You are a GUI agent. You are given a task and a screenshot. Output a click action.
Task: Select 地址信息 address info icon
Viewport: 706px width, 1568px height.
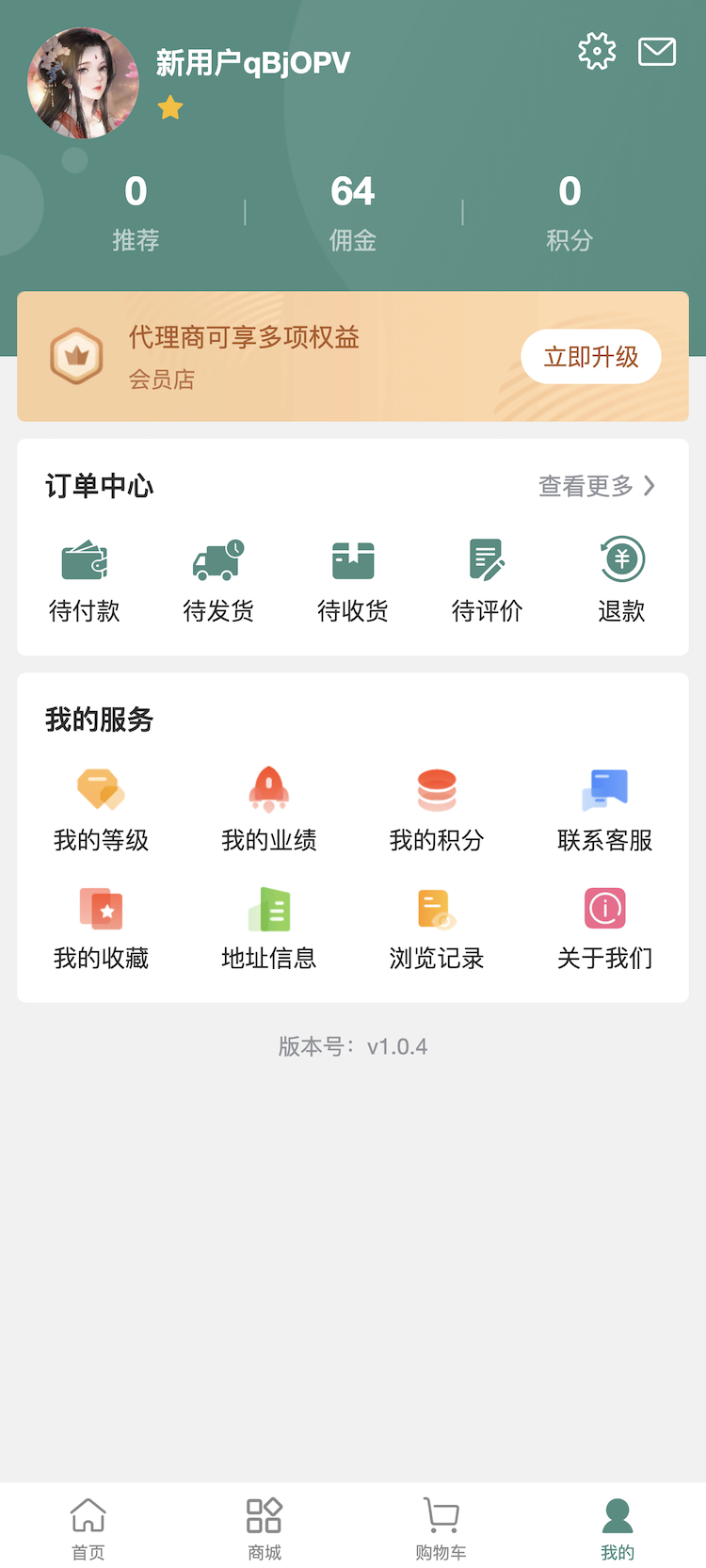click(268, 909)
